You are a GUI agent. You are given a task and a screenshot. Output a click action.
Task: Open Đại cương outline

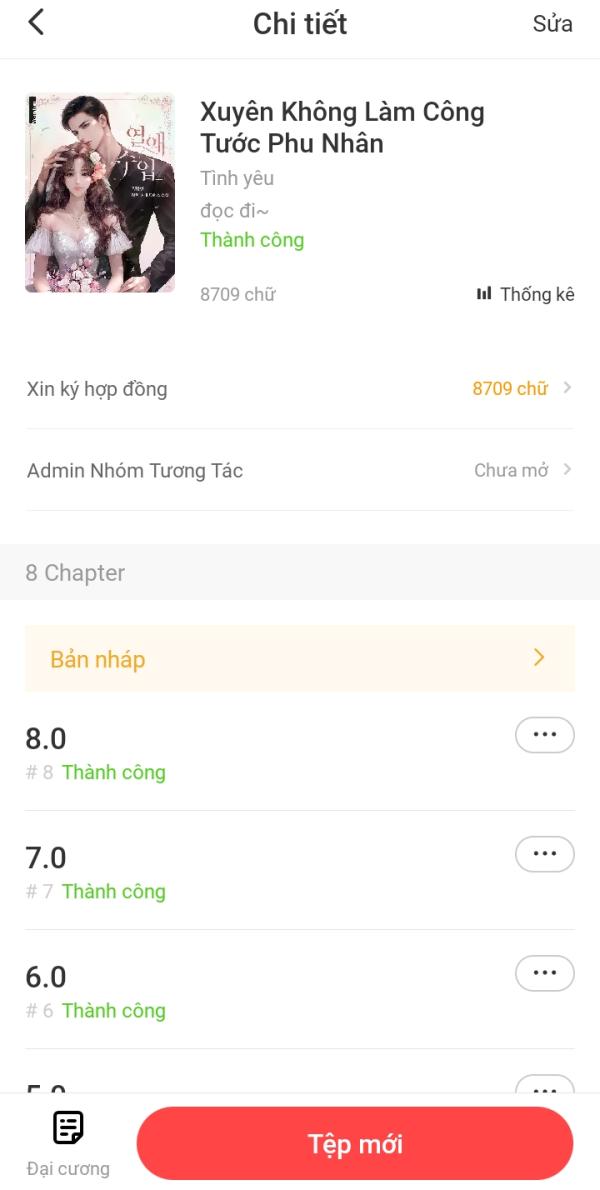tap(68, 1144)
